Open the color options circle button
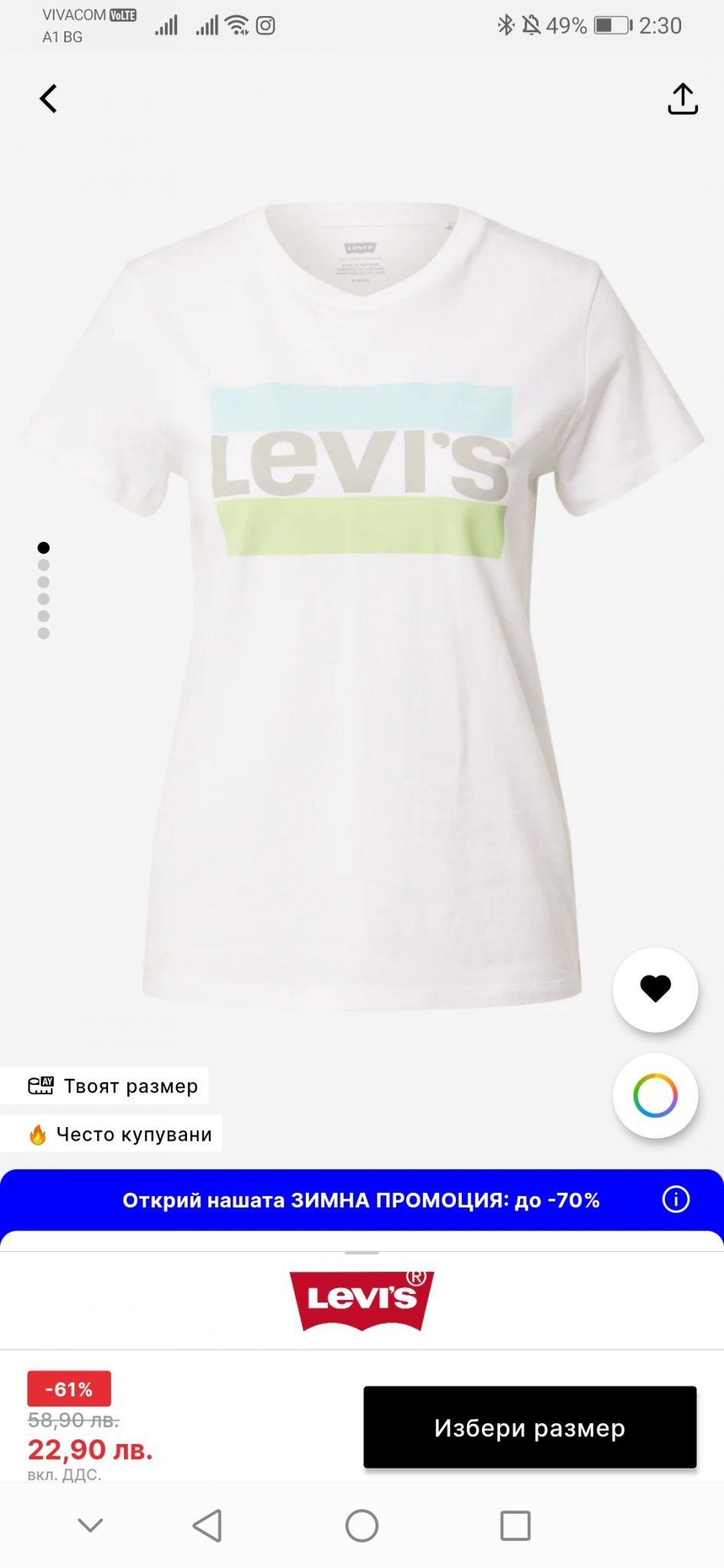This screenshot has width=724, height=1568. coord(655,1096)
